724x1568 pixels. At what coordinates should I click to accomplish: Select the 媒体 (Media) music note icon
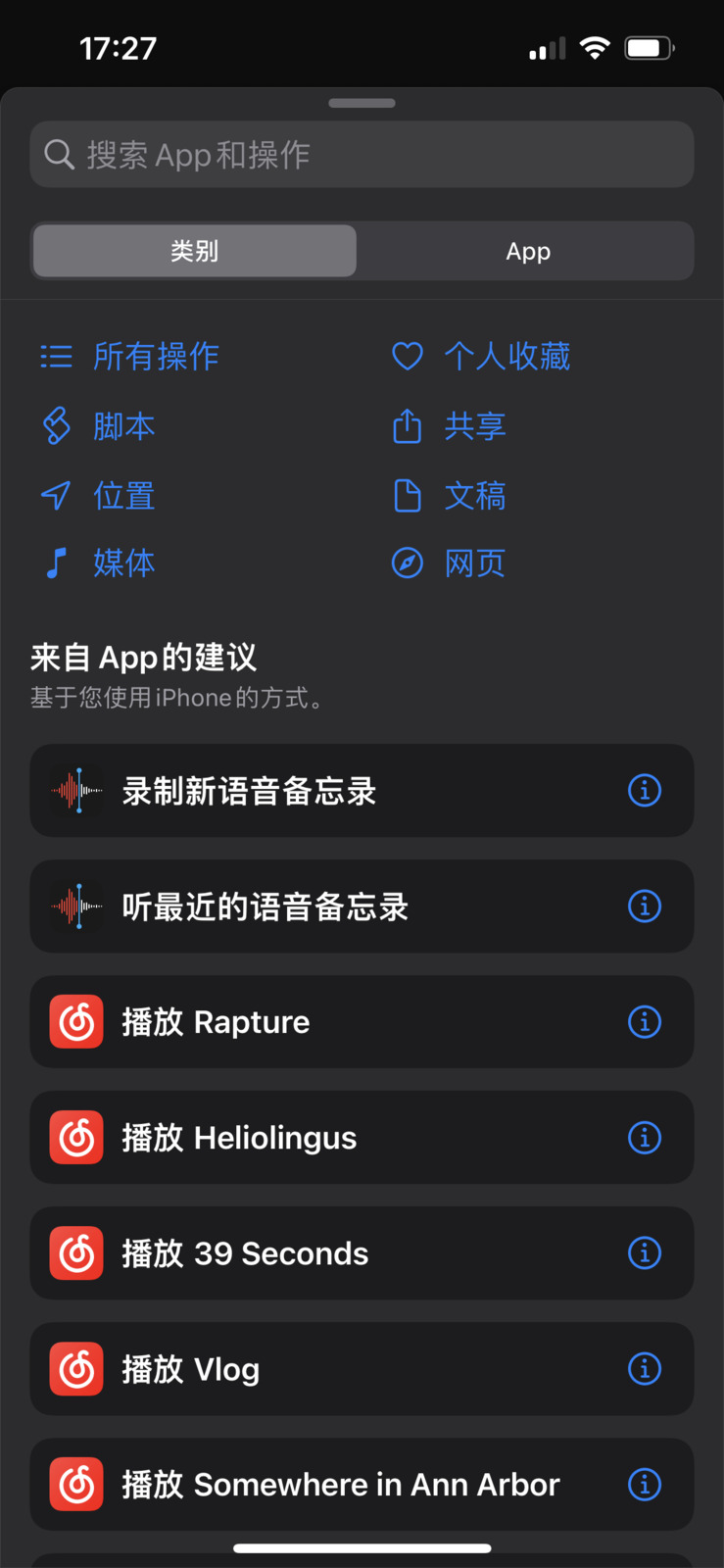pyautogui.click(x=56, y=563)
